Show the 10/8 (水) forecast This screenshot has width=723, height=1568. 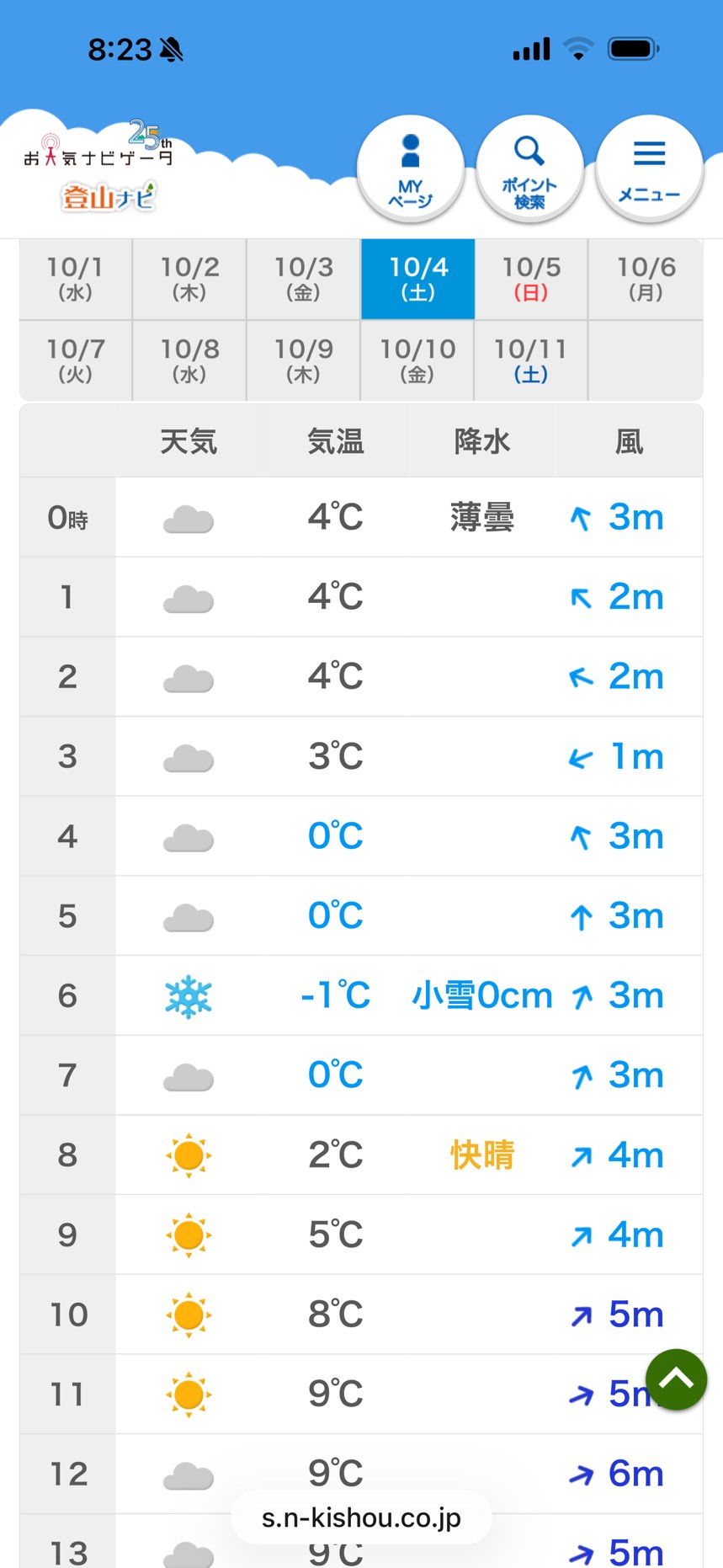click(x=189, y=360)
